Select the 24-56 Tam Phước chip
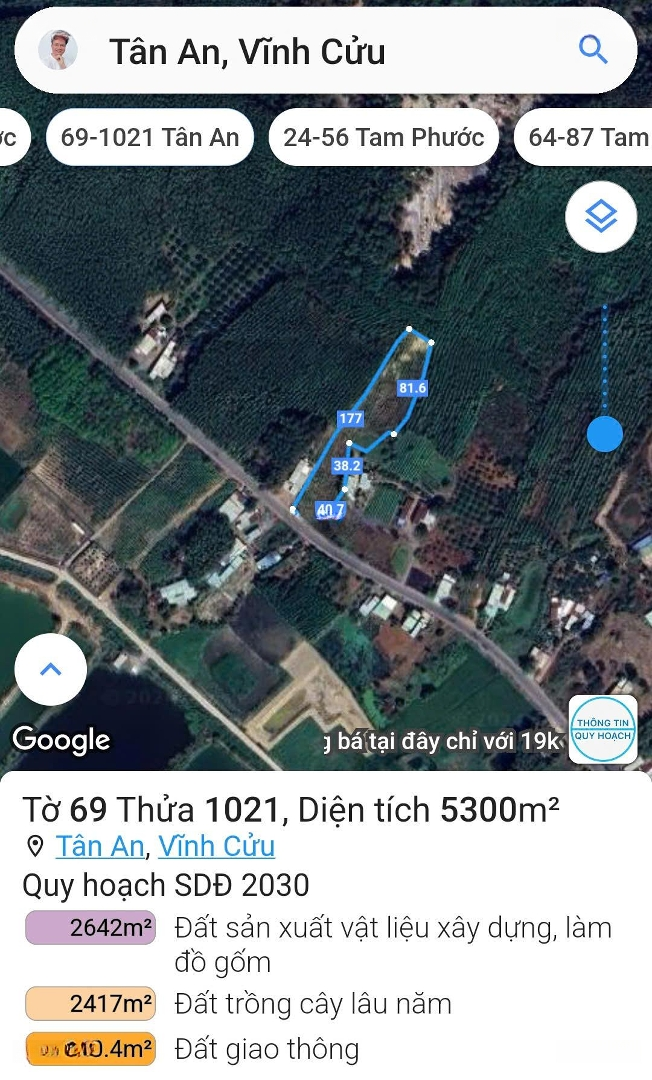652x1080 pixels. click(383, 137)
